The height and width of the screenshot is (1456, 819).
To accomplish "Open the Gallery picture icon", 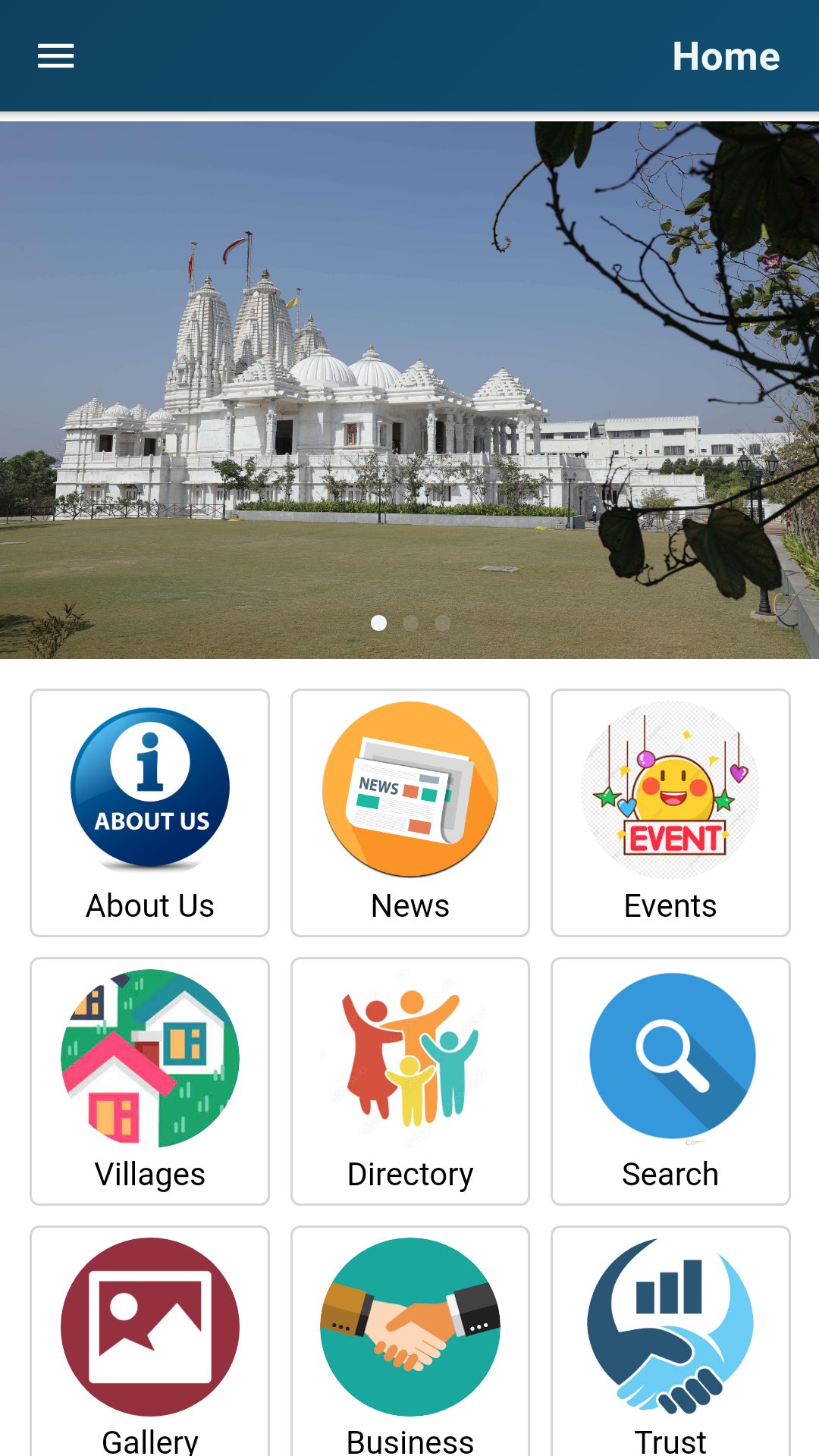I will tap(149, 1323).
